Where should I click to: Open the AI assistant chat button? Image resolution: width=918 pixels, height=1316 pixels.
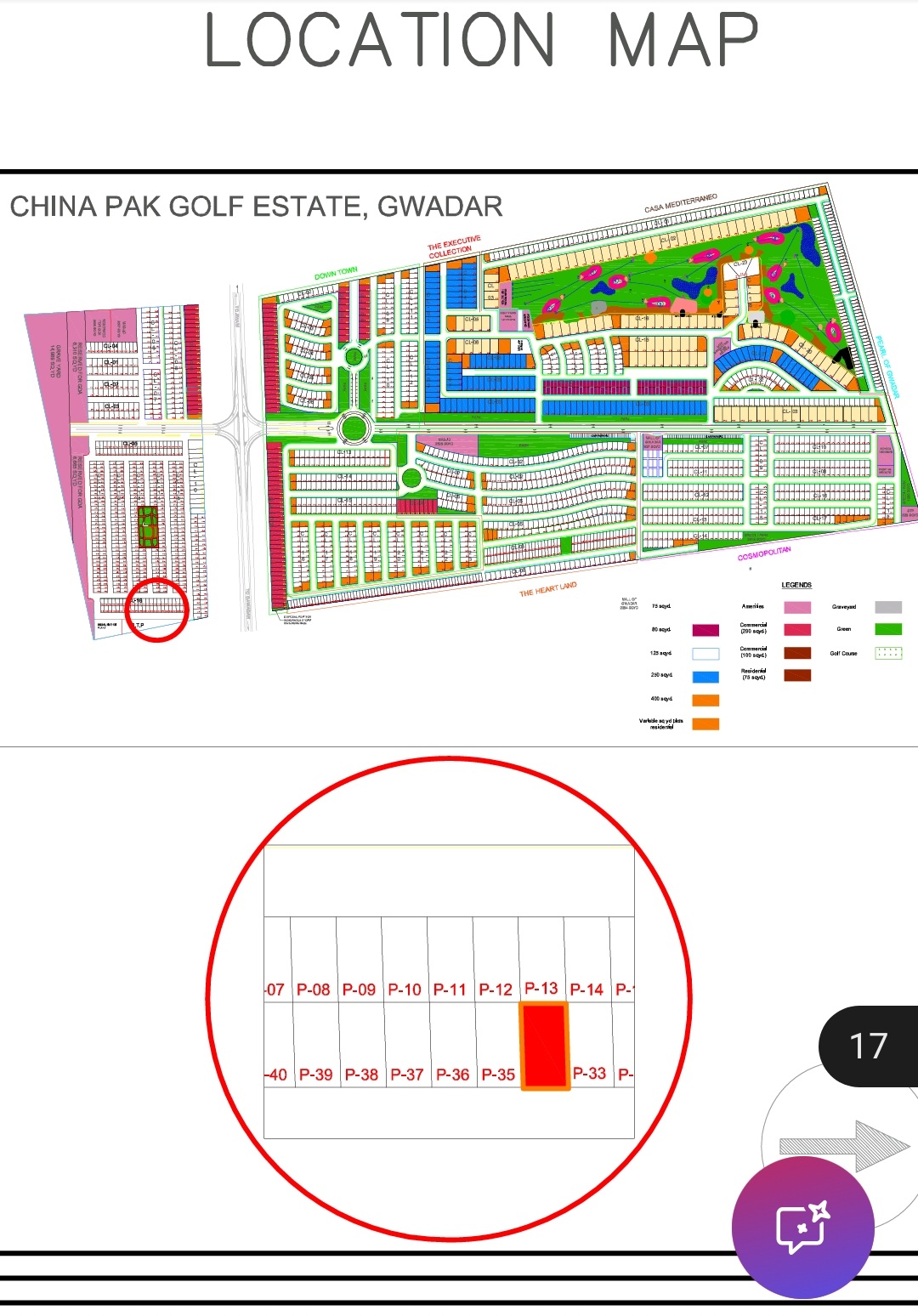tap(802, 1227)
